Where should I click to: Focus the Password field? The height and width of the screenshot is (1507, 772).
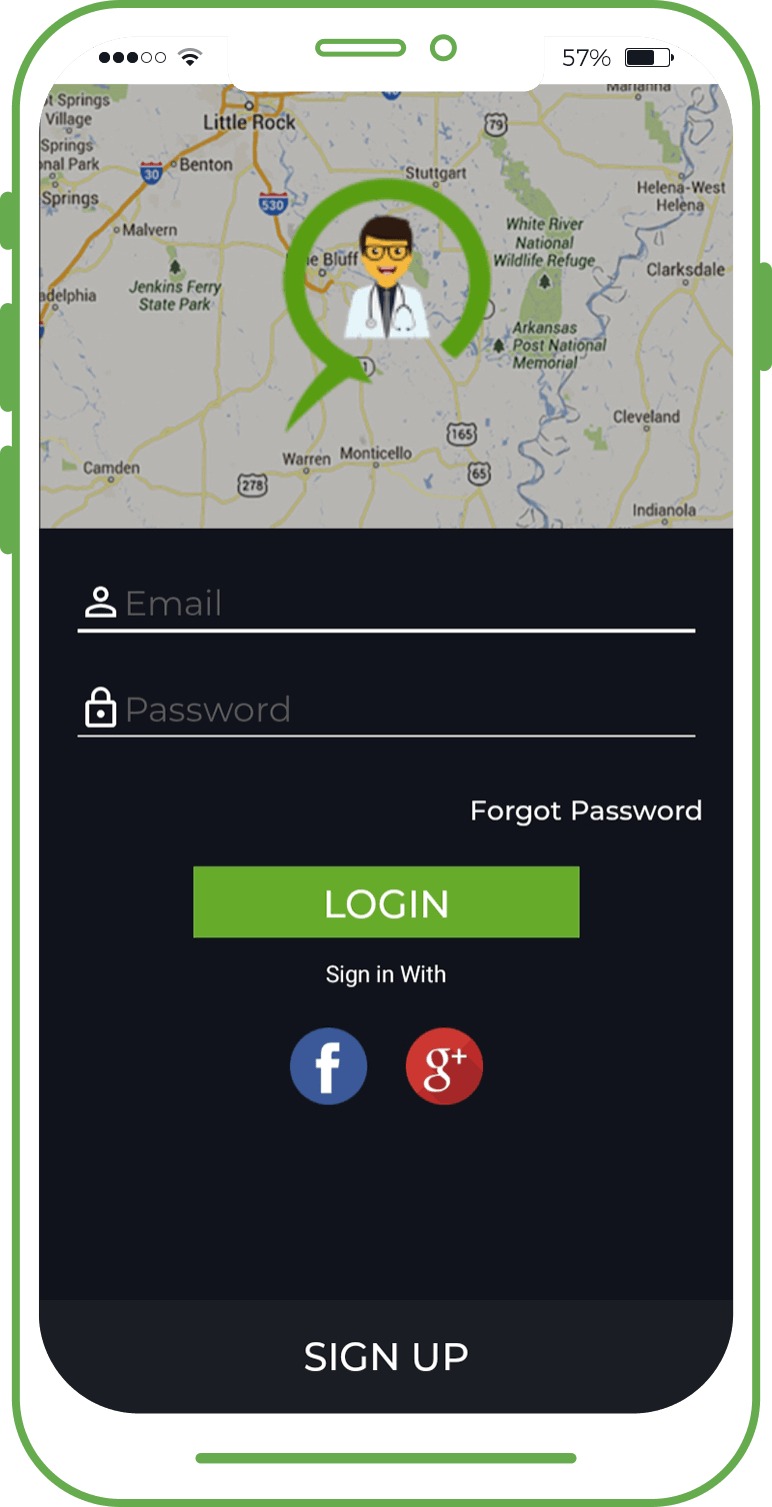400,710
